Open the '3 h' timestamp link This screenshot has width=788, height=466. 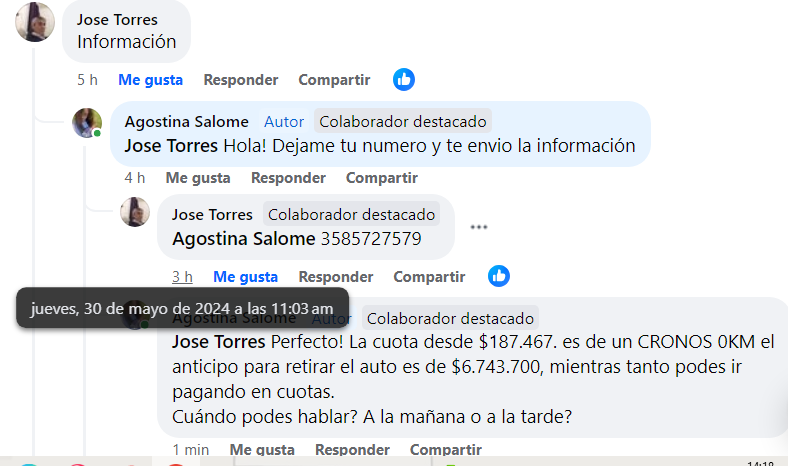[182, 277]
